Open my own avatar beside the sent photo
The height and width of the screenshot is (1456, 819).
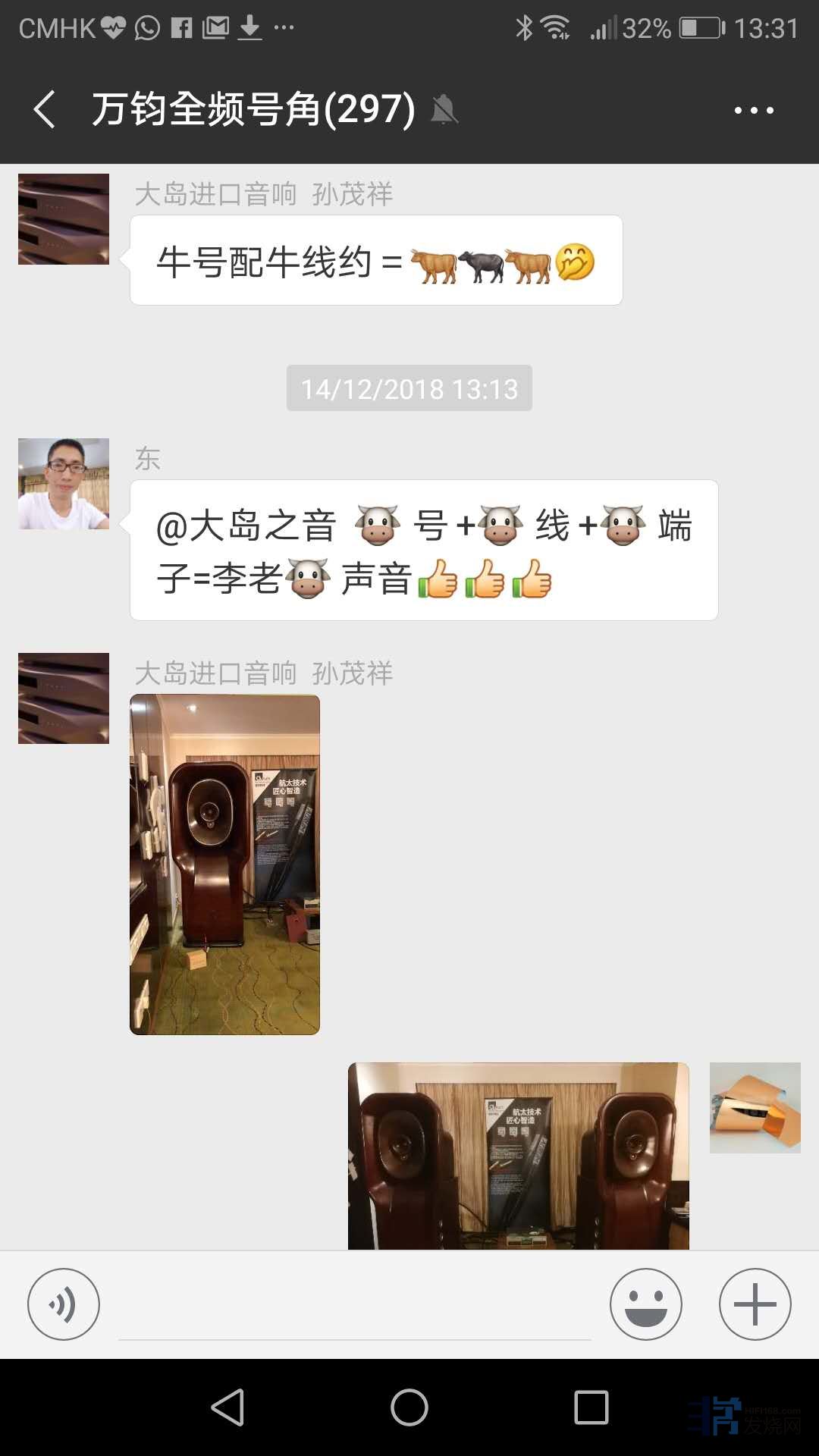pyautogui.click(x=755, y=1108)
